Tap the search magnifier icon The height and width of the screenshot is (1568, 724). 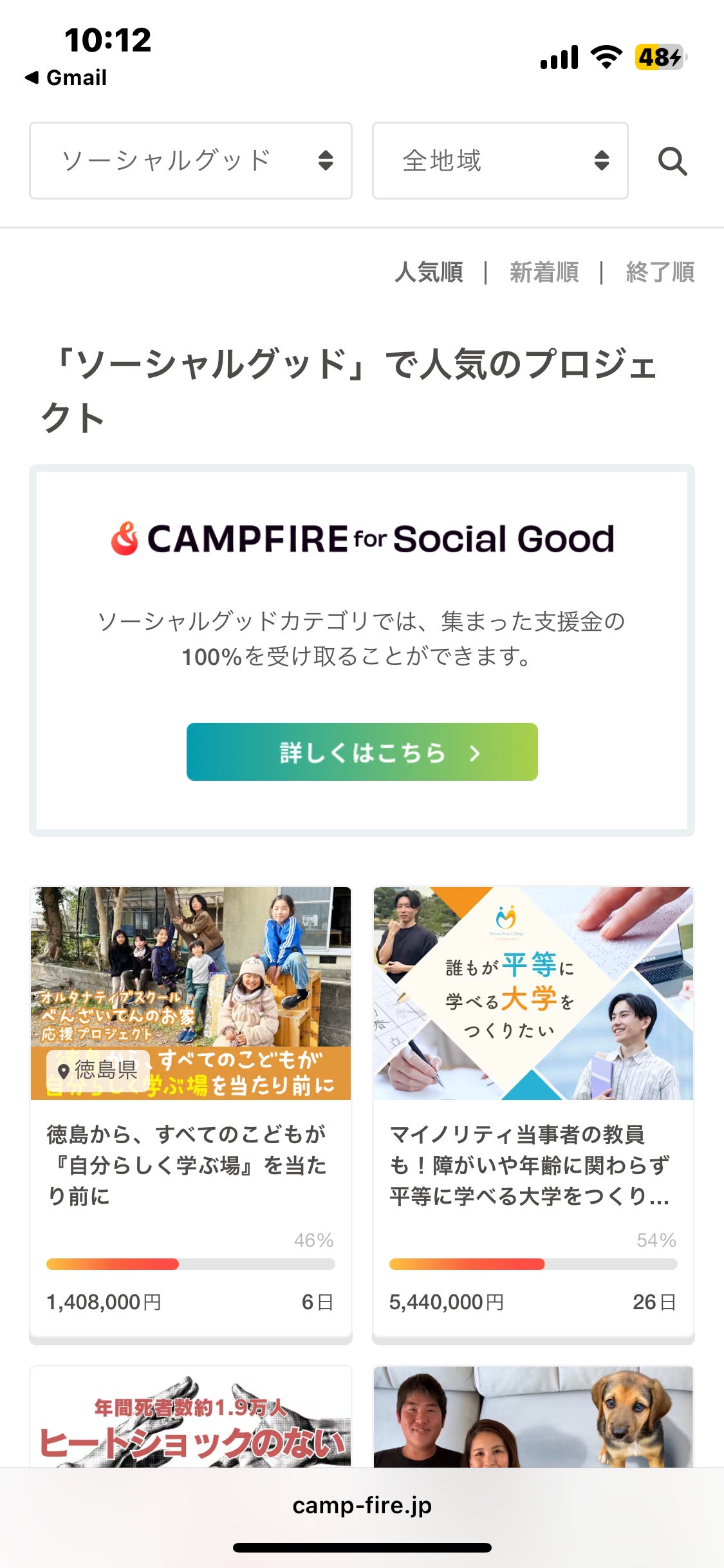pyautogui.click(x=672, y=161)
